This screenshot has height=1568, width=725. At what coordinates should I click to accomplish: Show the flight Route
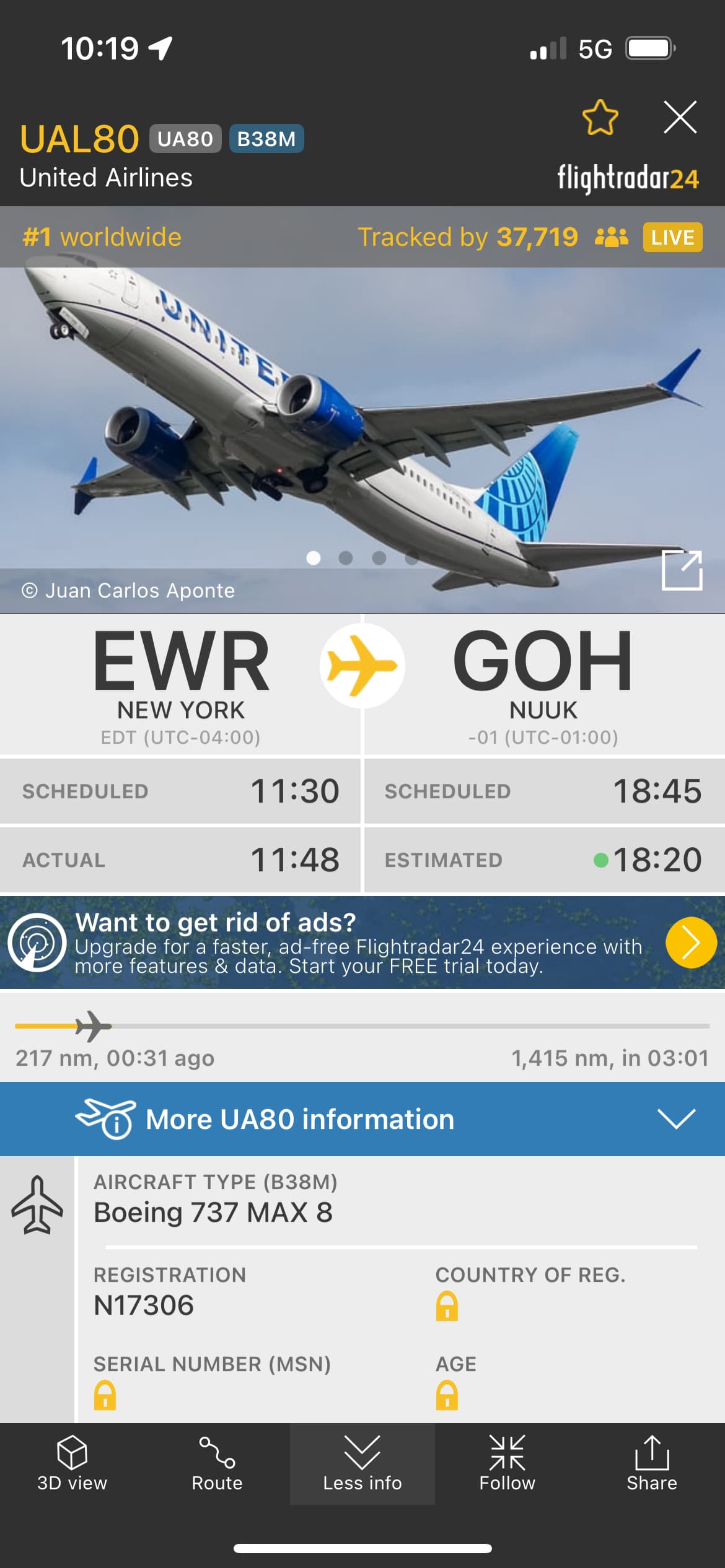[x=217, y=1464]
